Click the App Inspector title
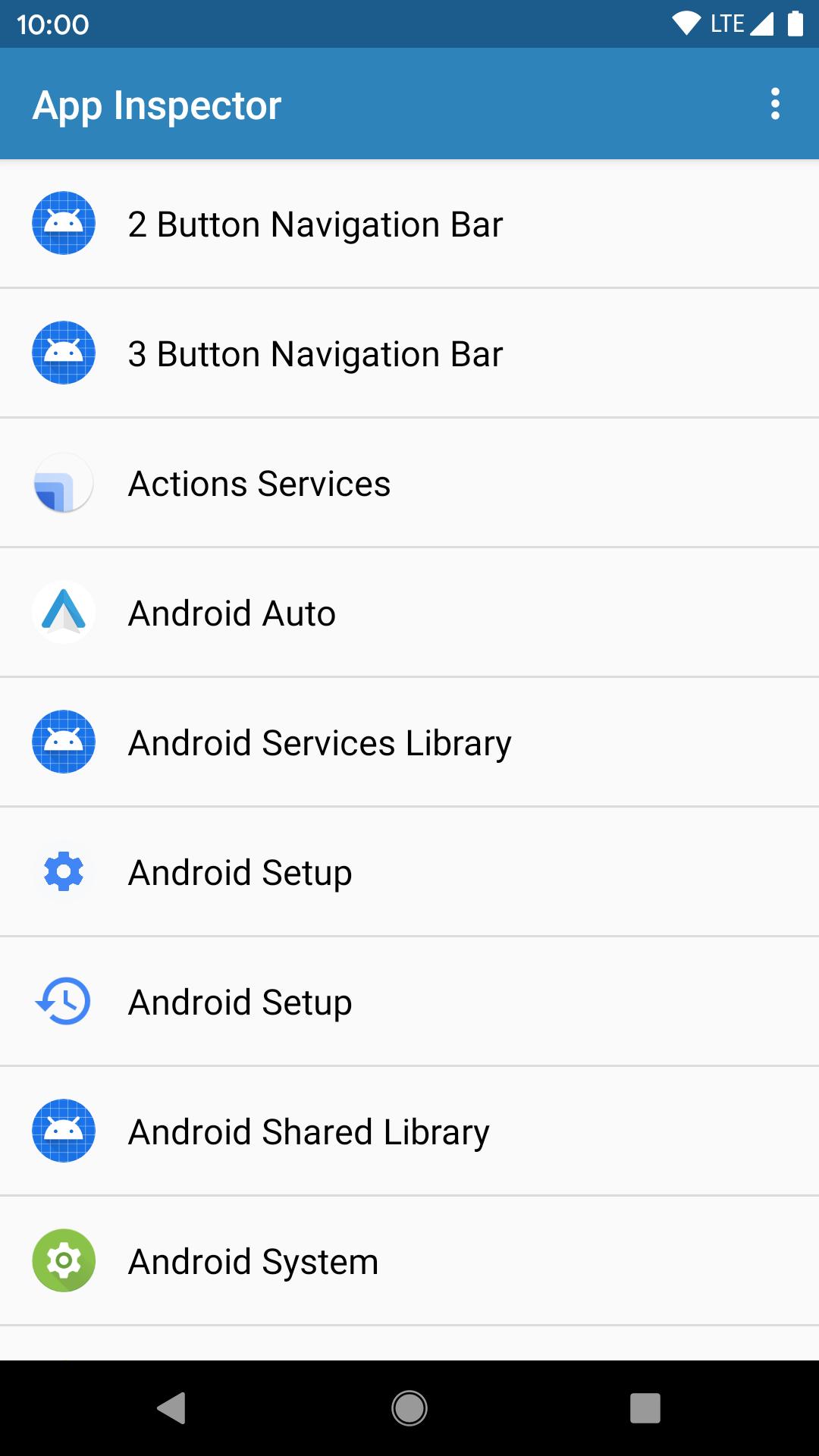Viewport: 819px width, 1456px height. point(156,104)
